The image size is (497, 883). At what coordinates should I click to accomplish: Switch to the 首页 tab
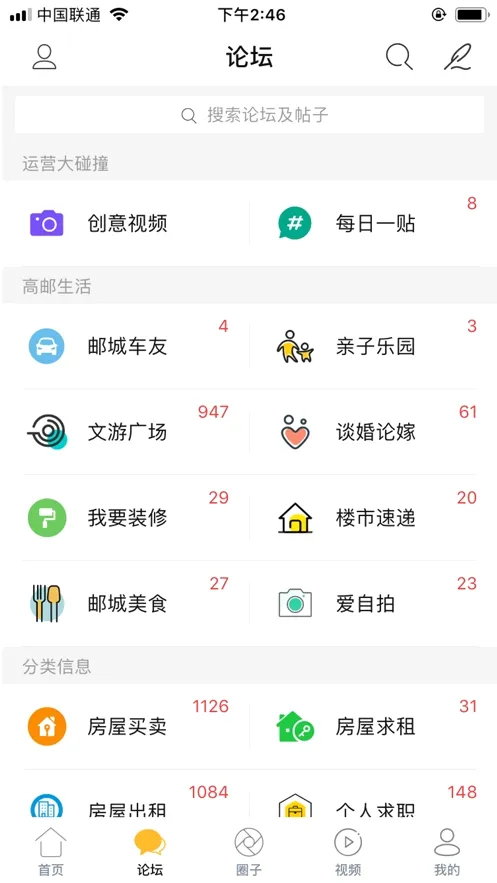[x=51, y=851]
